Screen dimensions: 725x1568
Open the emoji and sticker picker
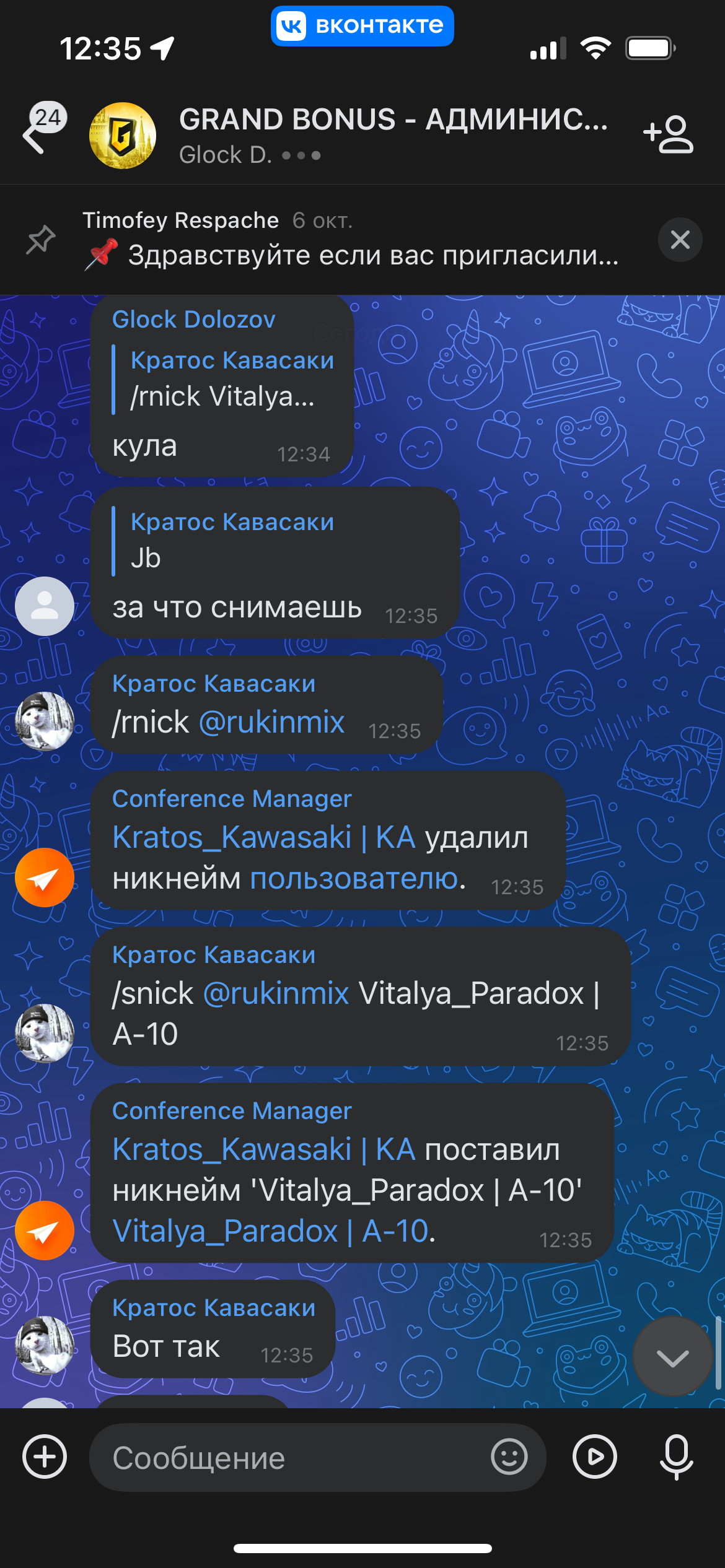(x=509, y=1457)
